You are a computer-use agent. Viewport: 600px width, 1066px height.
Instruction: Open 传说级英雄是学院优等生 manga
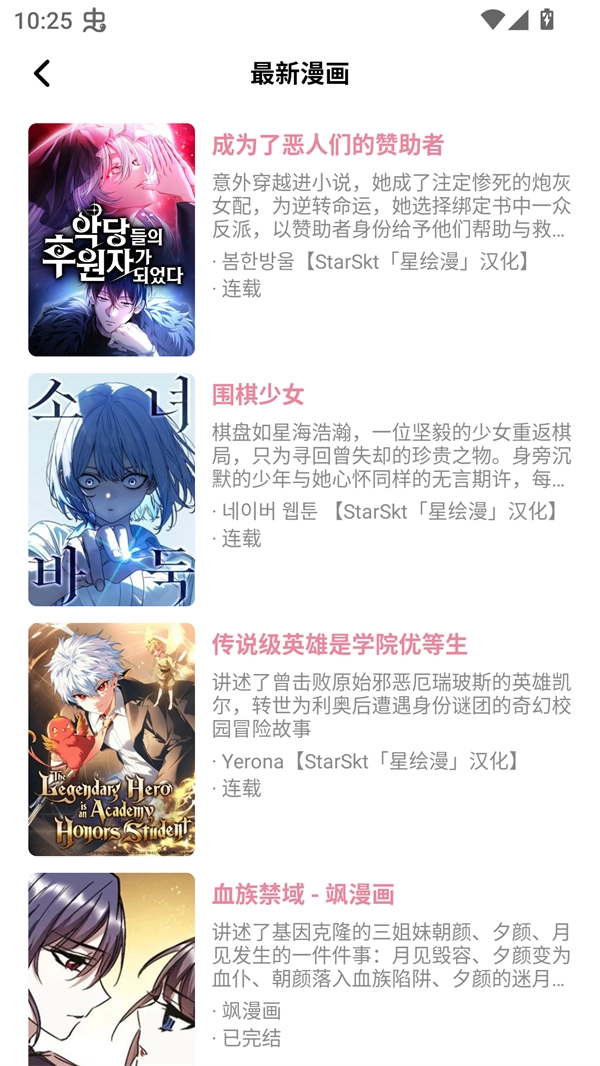(x=339, y=645)
